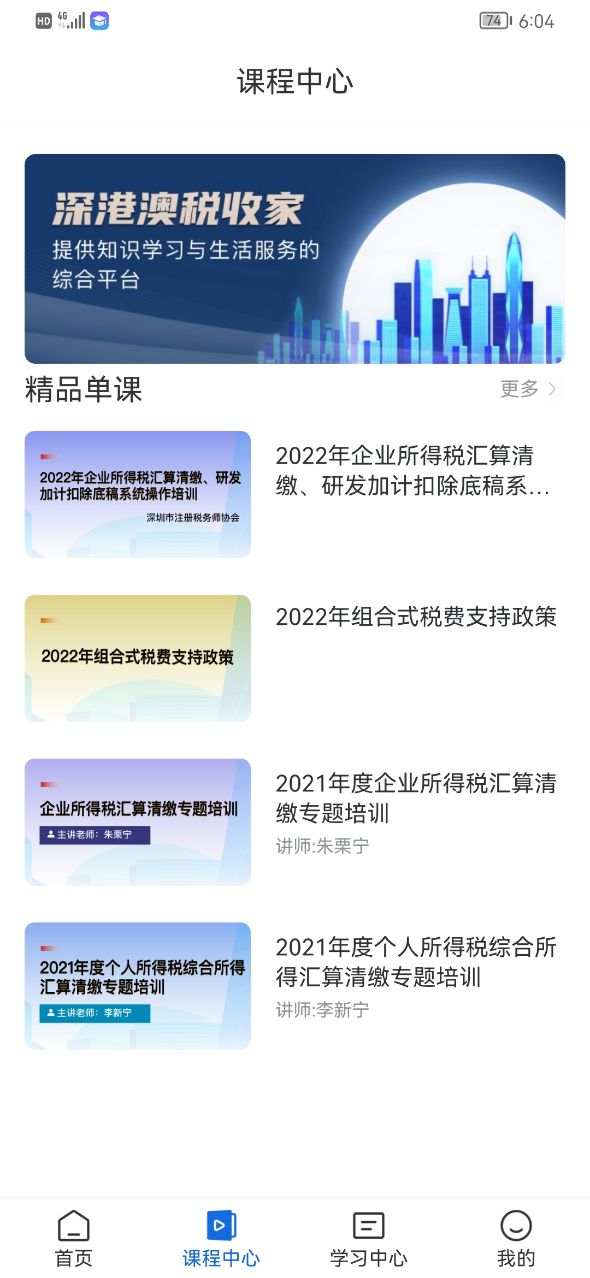The width and height of the screenshot is (590, 1278).
Task: Open the 2022年组合式税费支持政策 course
Action: (x=295, y=658)
